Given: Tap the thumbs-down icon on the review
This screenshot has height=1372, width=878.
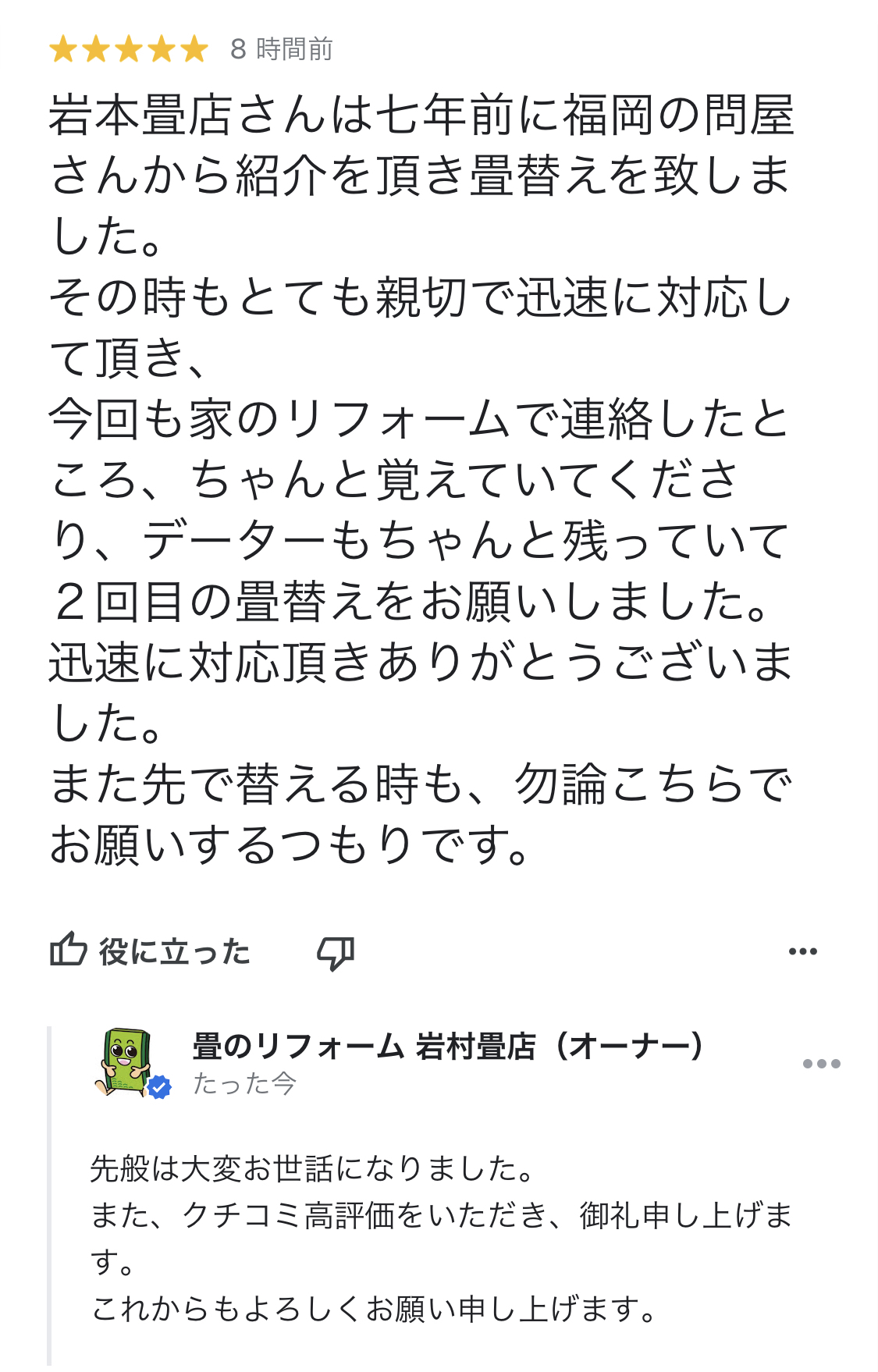Looking at the screenshot, I should tap(336, 953).
